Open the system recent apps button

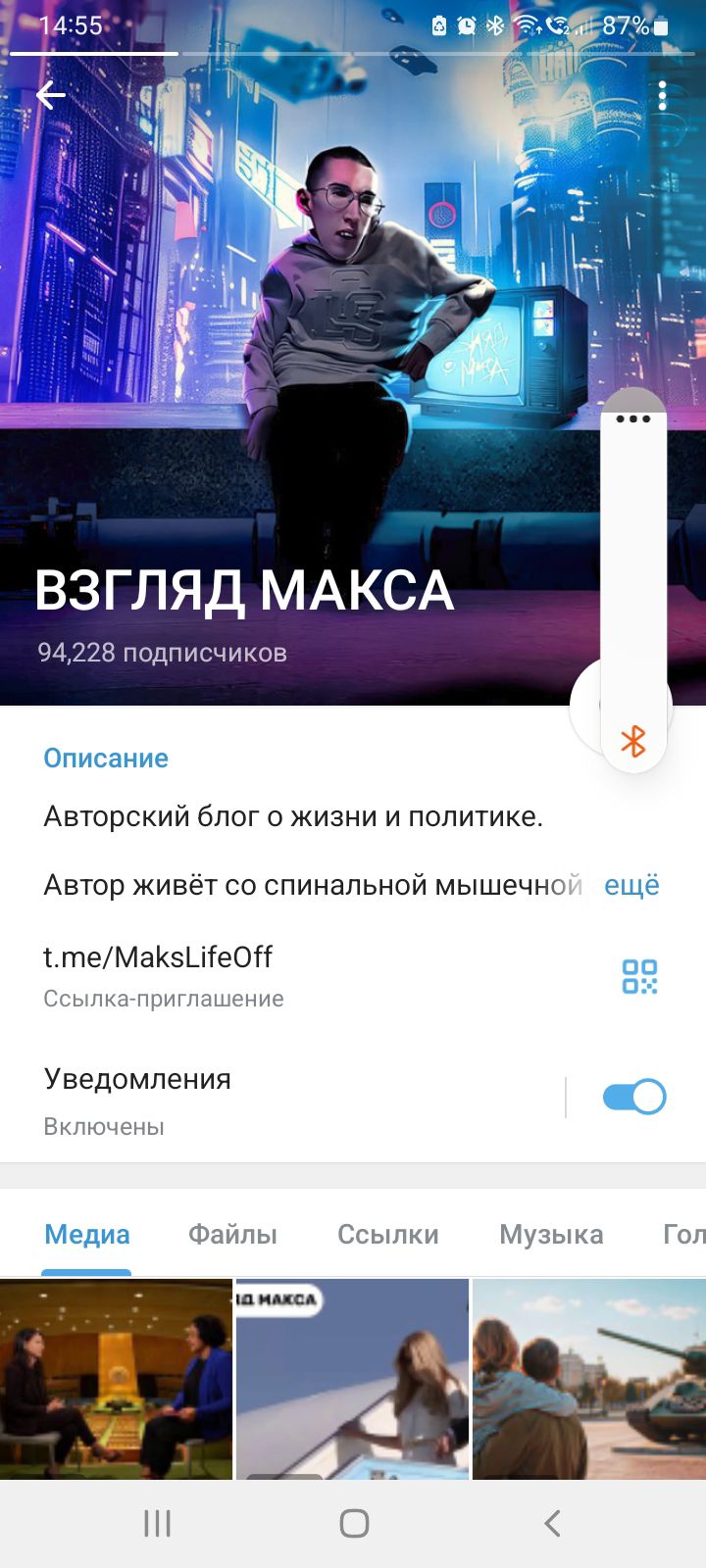pyautogui.click(x=157, y=1523)
